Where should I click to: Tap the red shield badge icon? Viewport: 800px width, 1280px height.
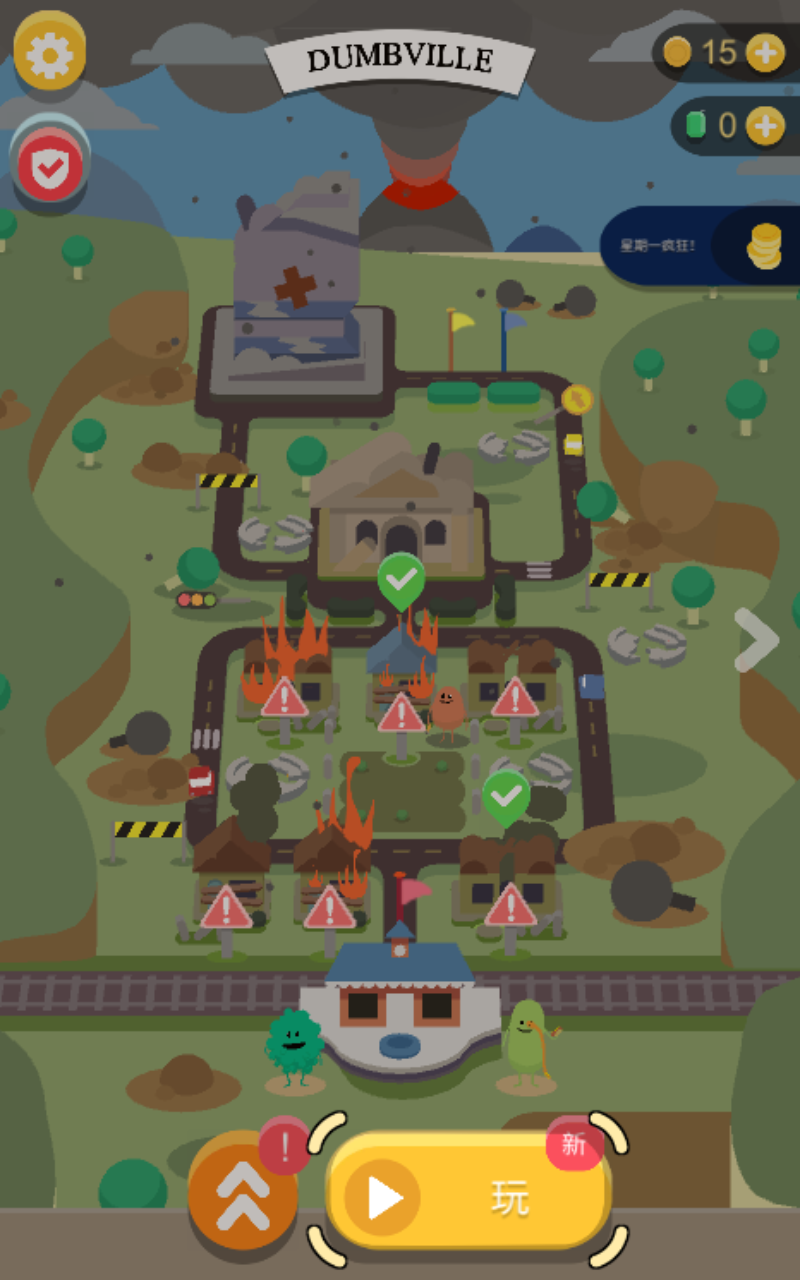click(50, 165)
